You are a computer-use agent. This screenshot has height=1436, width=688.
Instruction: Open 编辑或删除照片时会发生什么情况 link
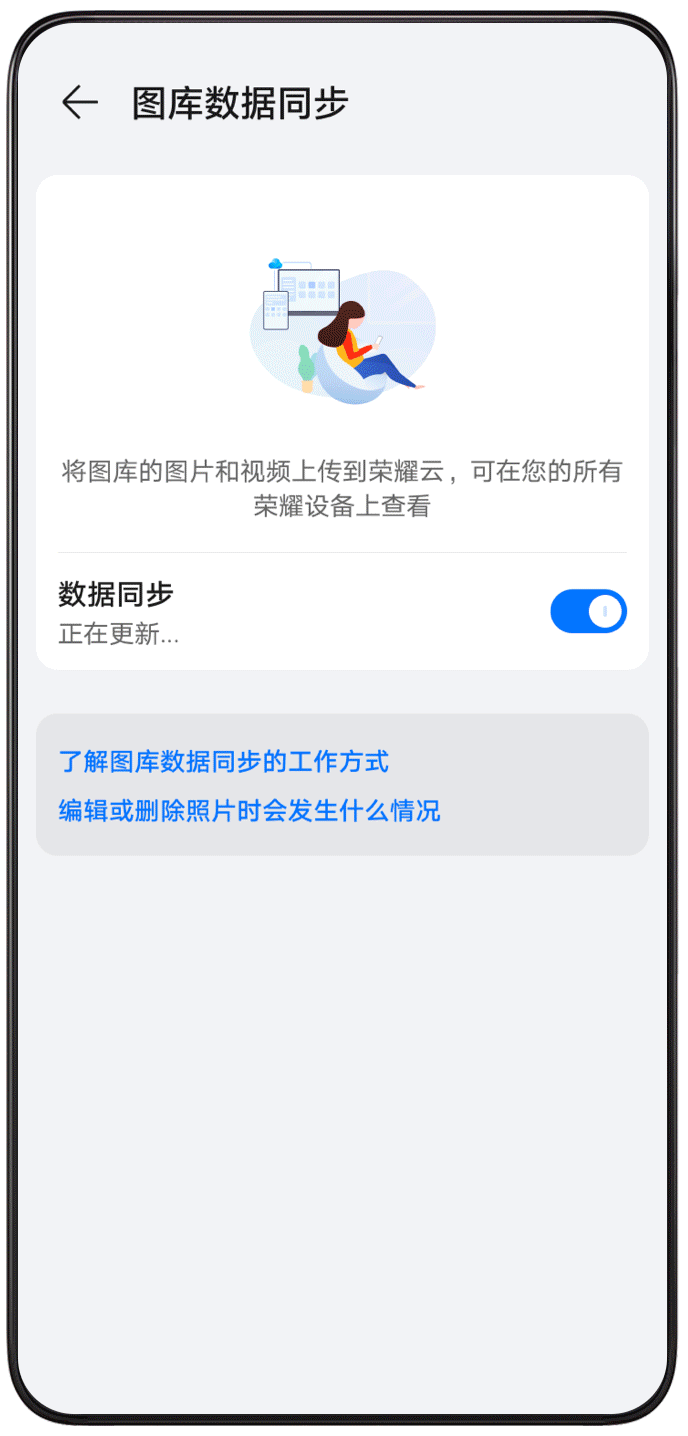coord(249,810)
